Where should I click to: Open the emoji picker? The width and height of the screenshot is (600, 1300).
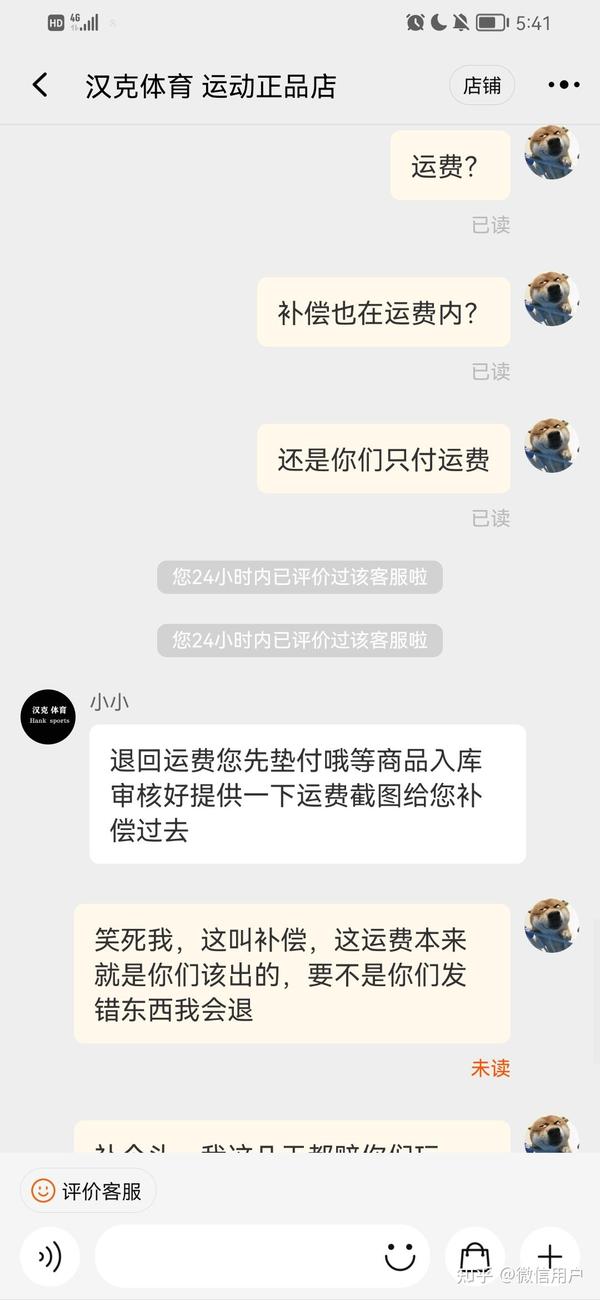400,1256
